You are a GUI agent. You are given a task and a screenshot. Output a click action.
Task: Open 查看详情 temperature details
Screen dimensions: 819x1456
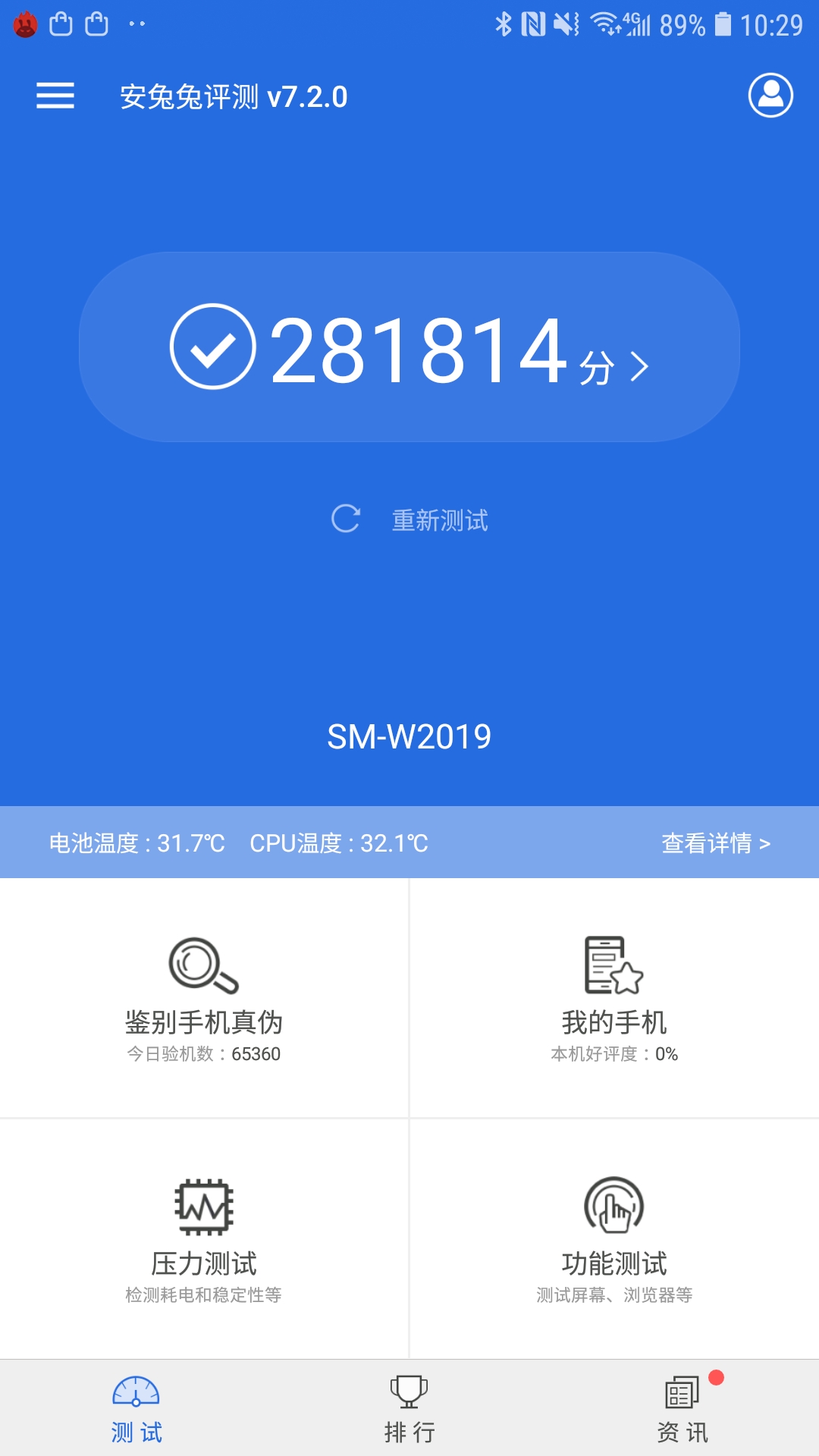(x=715, y=843)
